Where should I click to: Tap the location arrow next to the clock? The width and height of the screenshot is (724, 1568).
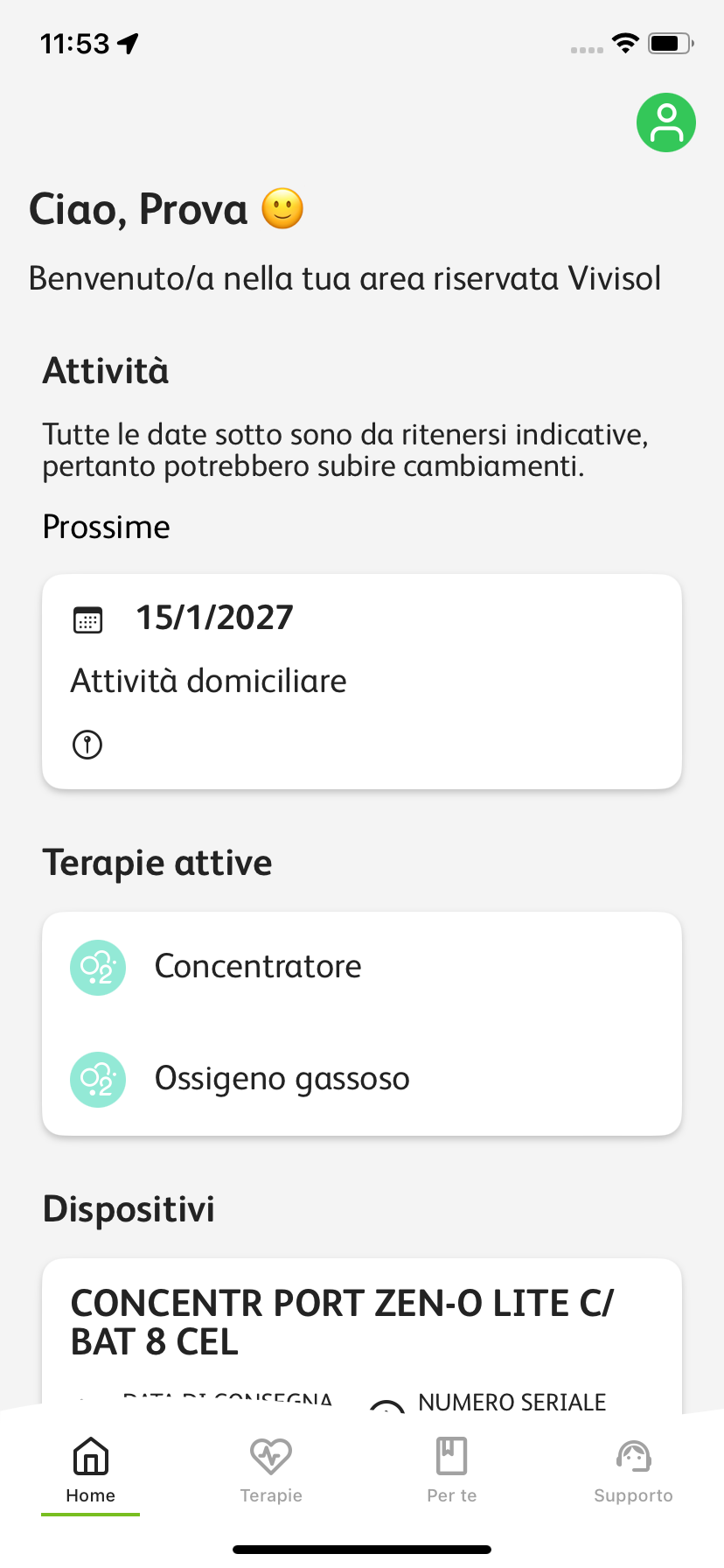click(x=129, y=42)
